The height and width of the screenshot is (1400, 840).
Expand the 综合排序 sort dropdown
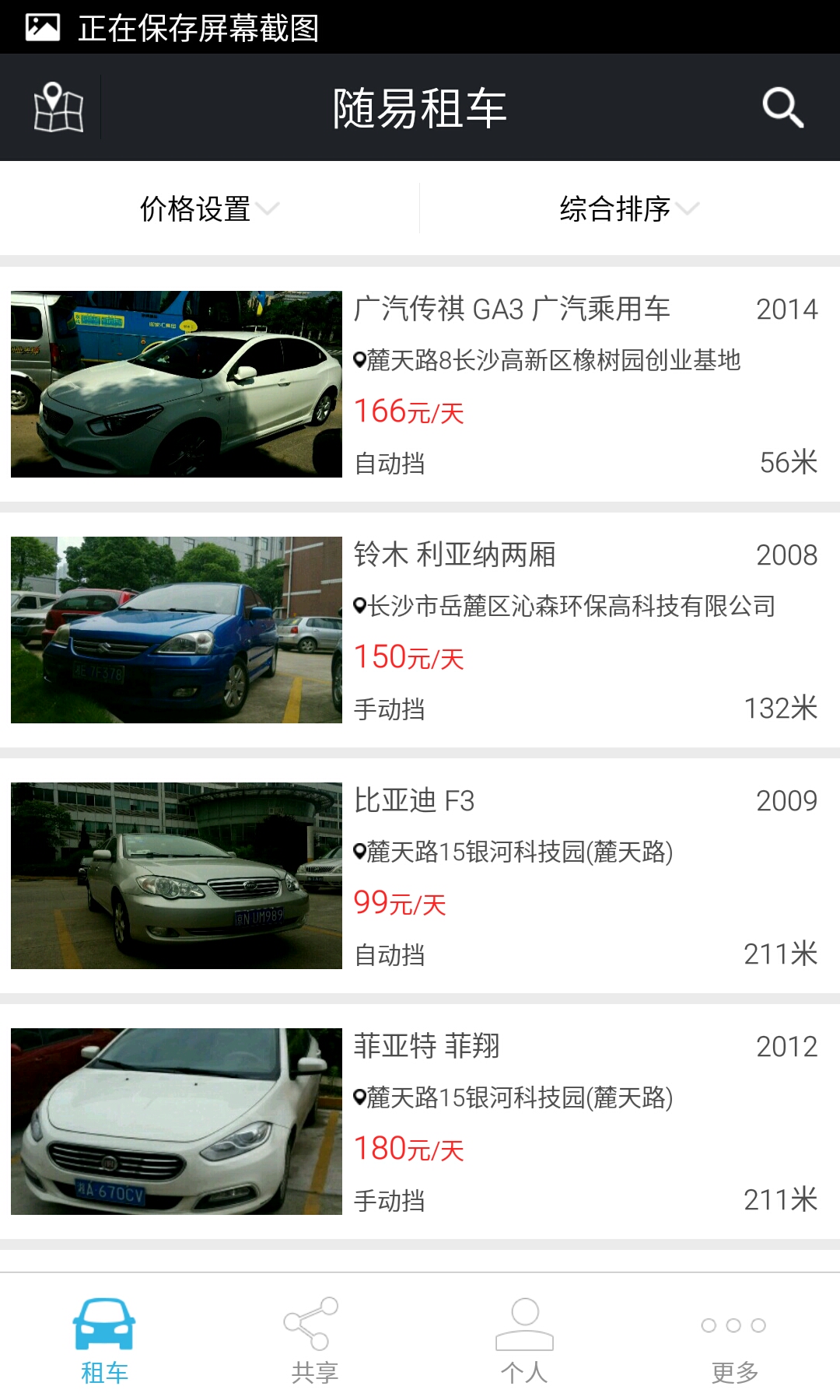click(x=628, y=208)
